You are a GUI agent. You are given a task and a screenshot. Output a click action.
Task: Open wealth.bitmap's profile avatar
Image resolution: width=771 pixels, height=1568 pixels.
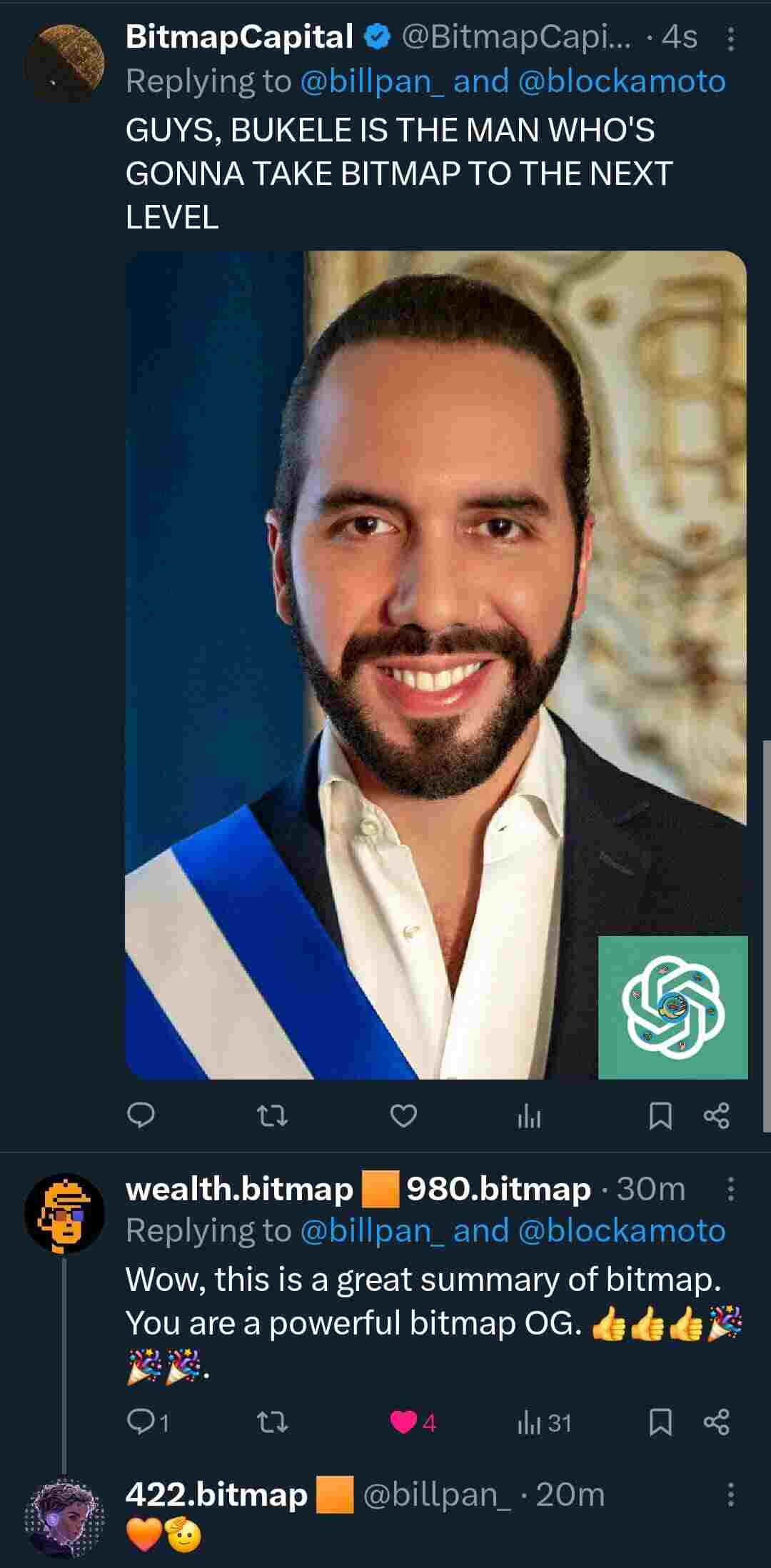click(x=64, y=1213)
